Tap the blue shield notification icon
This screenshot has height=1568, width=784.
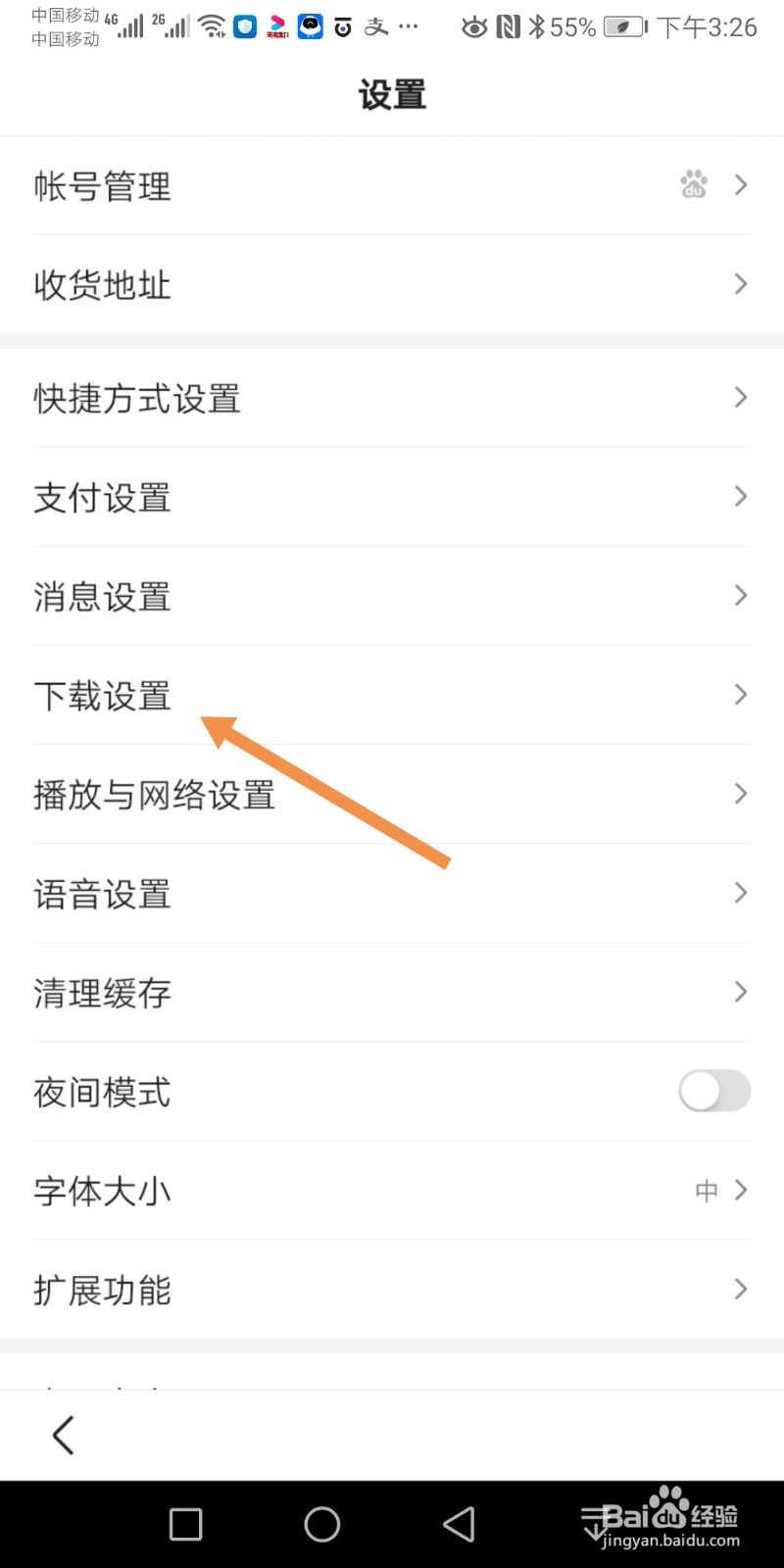click(245, 27)
